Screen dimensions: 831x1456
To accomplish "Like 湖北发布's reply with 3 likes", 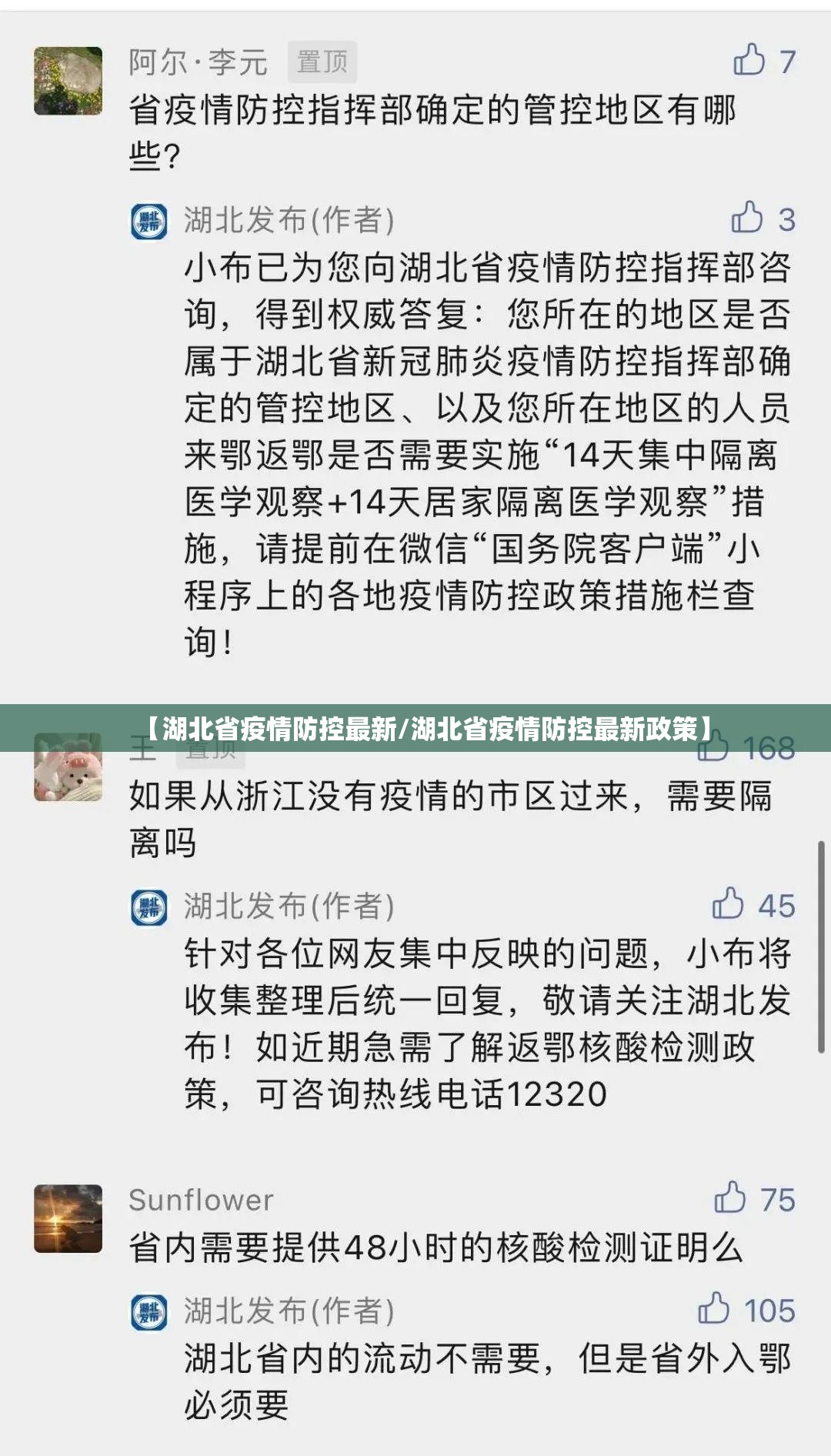I will click(x=746, y=218).
